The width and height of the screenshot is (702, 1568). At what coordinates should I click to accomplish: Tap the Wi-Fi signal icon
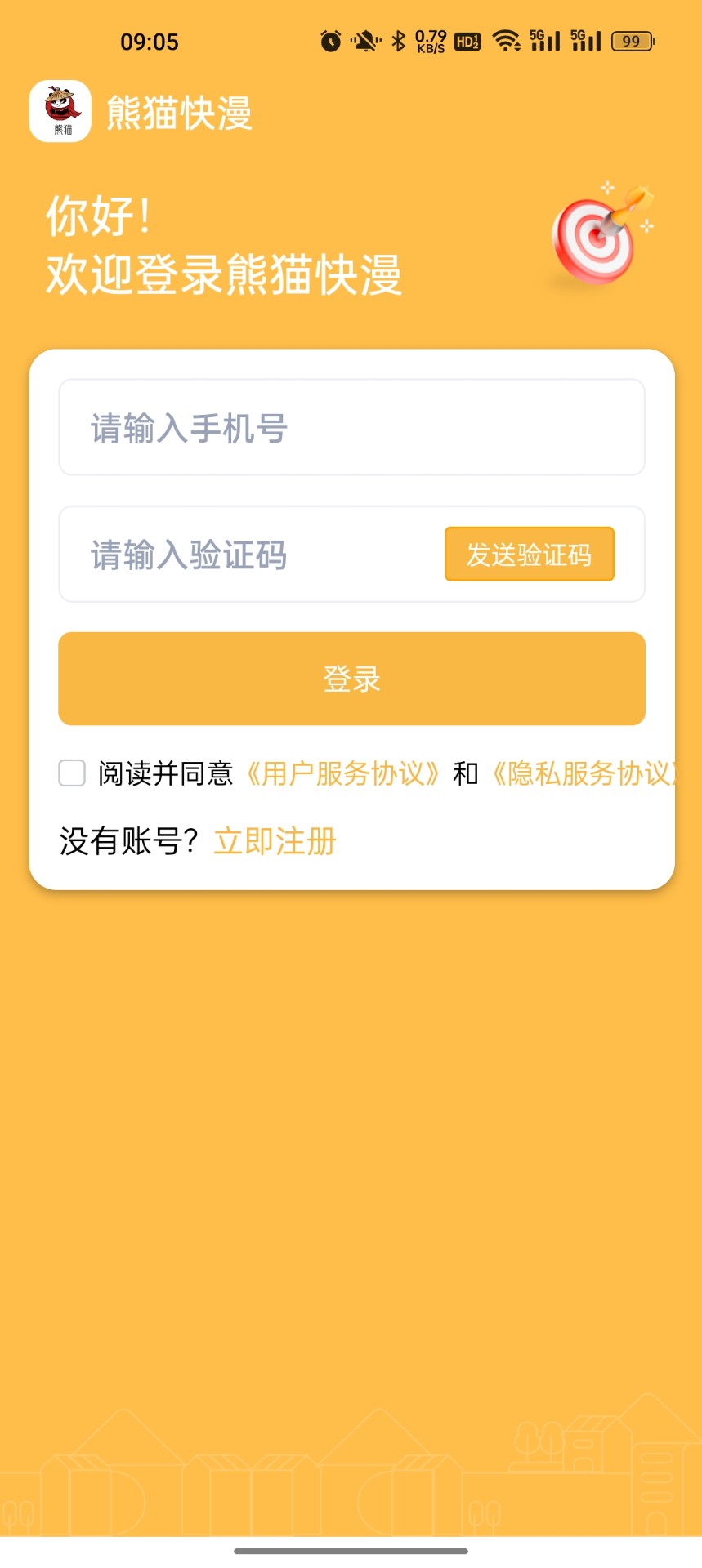tap(507, 40)
